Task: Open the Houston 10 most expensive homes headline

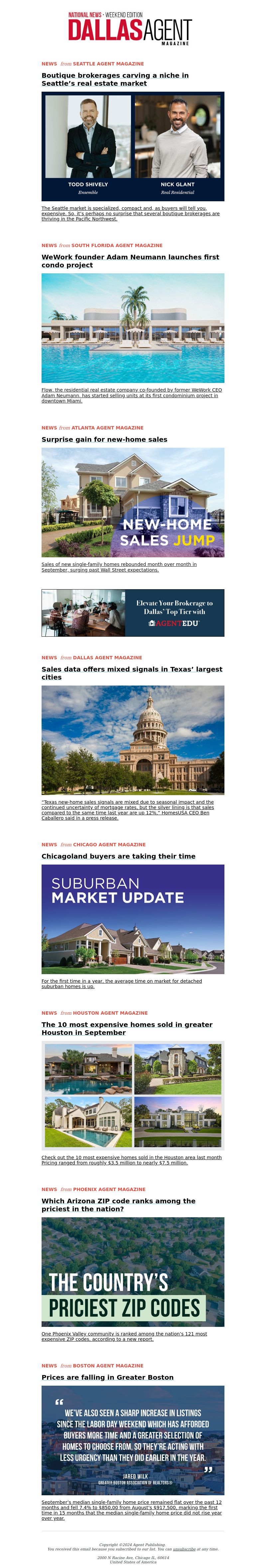Action: coord(127,1028)
